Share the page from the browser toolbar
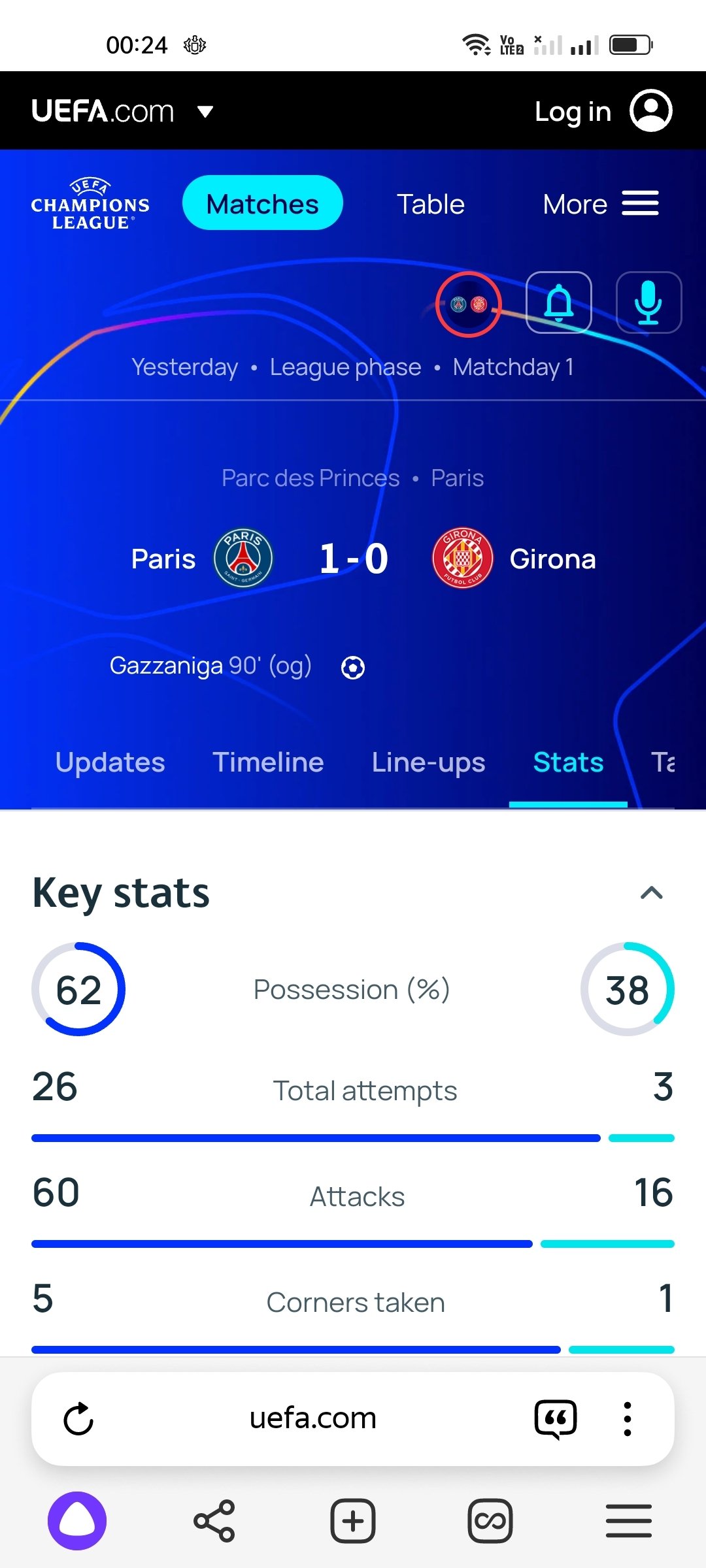This screenshot has height=1568, width=706. 214,1521
